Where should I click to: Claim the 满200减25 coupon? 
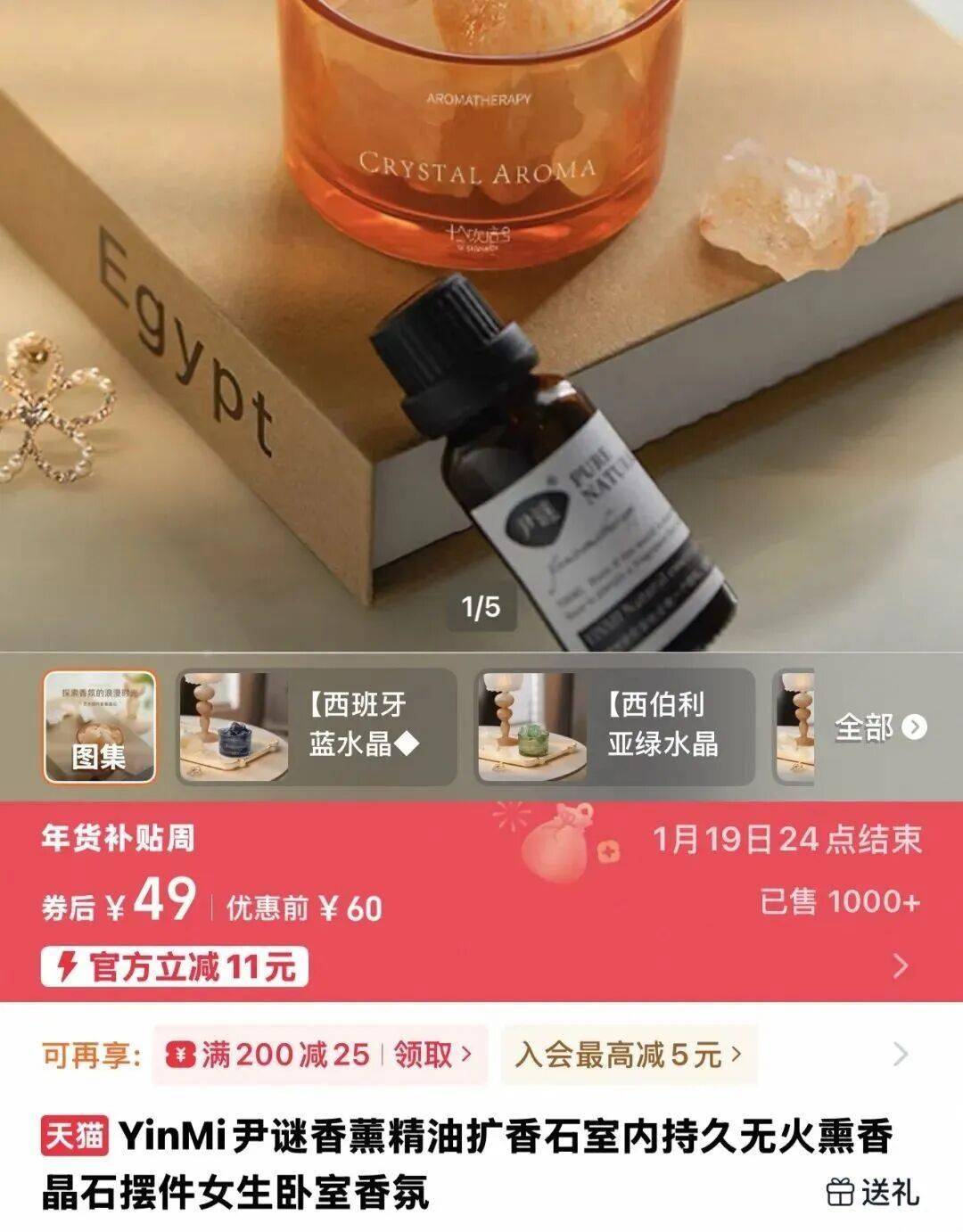(x=432, y=1055)
